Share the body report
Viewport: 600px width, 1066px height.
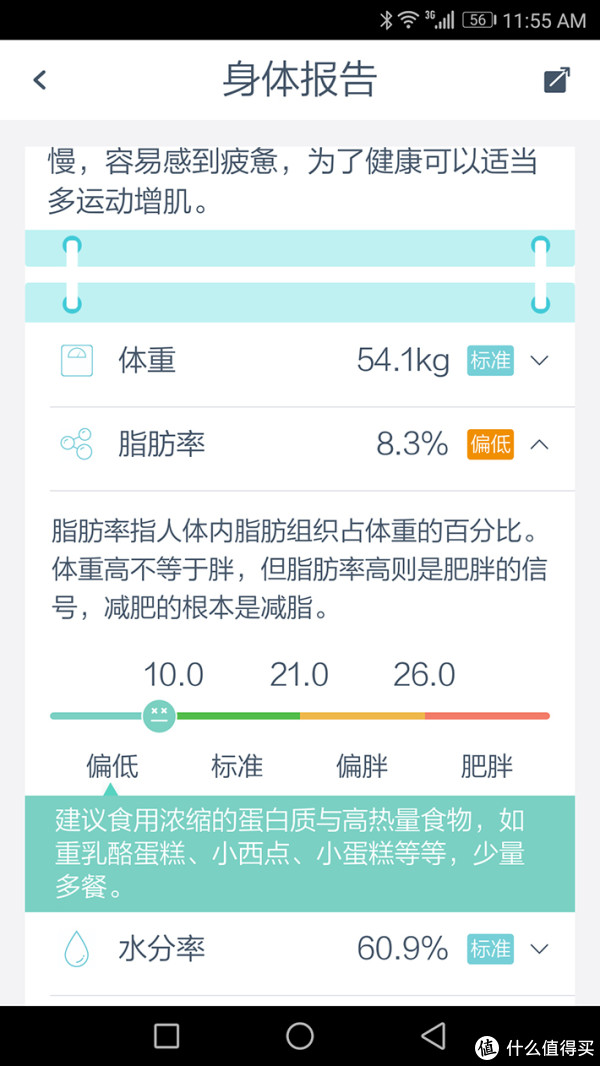point(557,81)
